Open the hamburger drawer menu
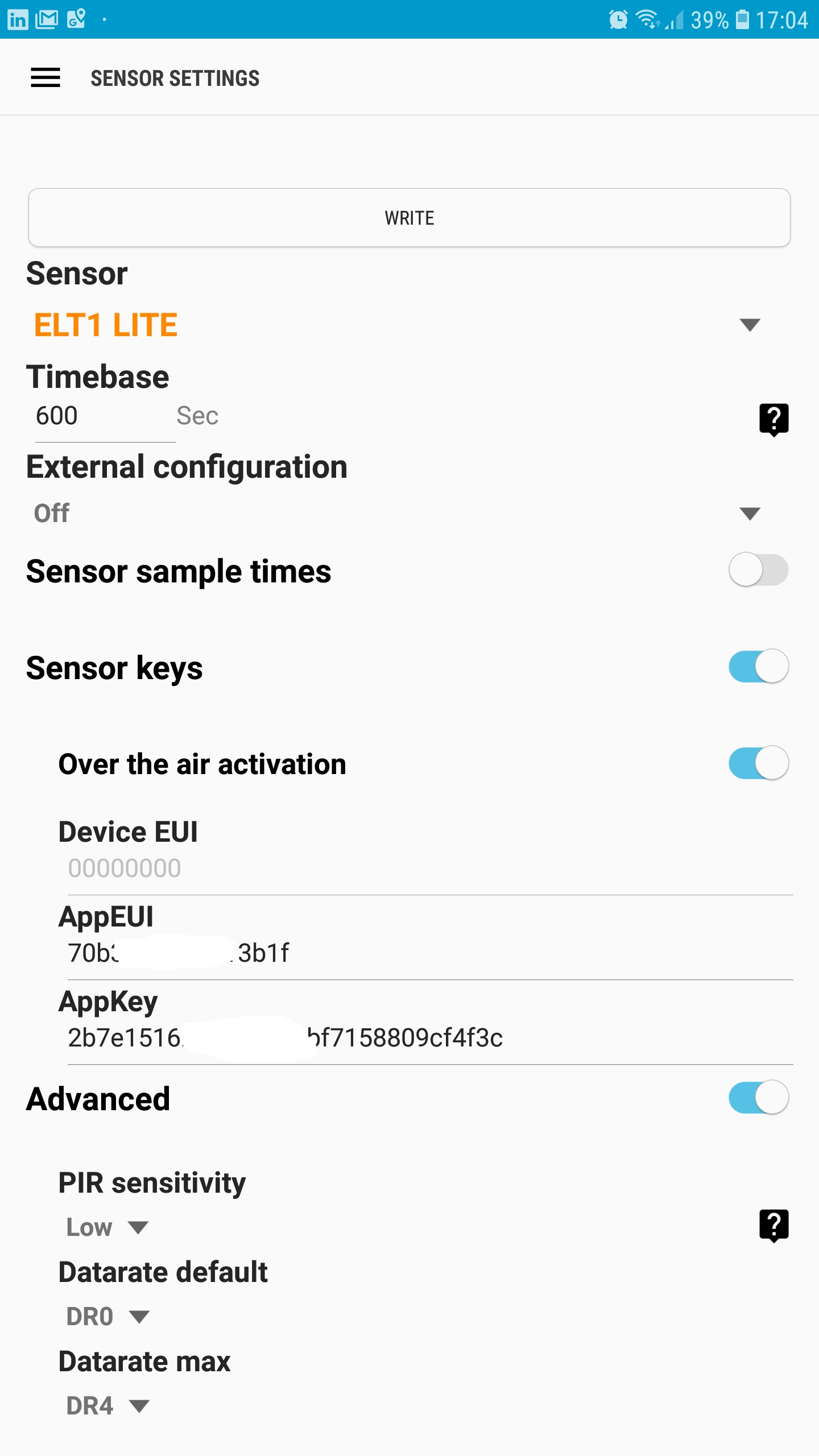Screen dimensions: 819x1456 [x=45, y=78]
